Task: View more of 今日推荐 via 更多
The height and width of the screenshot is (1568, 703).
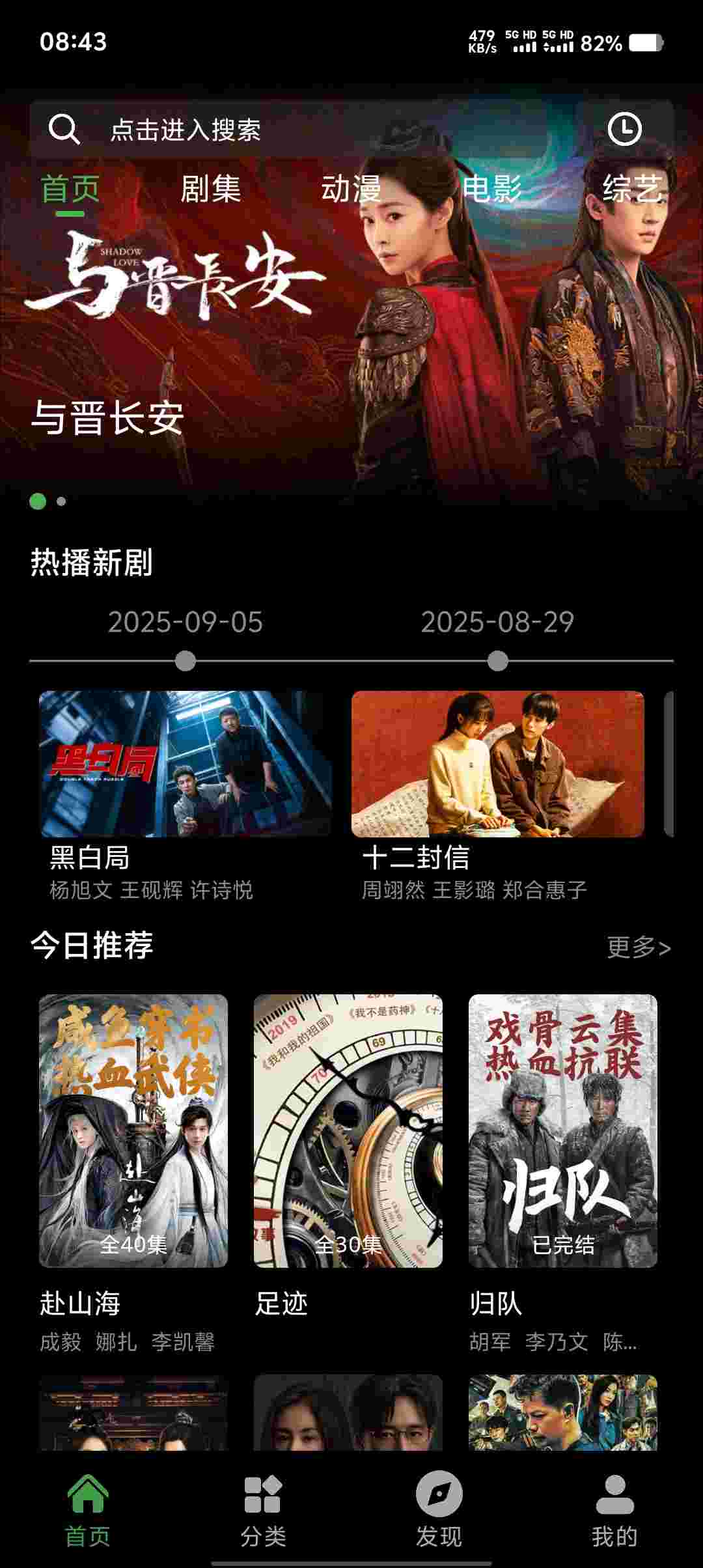Action: [638, 947]
